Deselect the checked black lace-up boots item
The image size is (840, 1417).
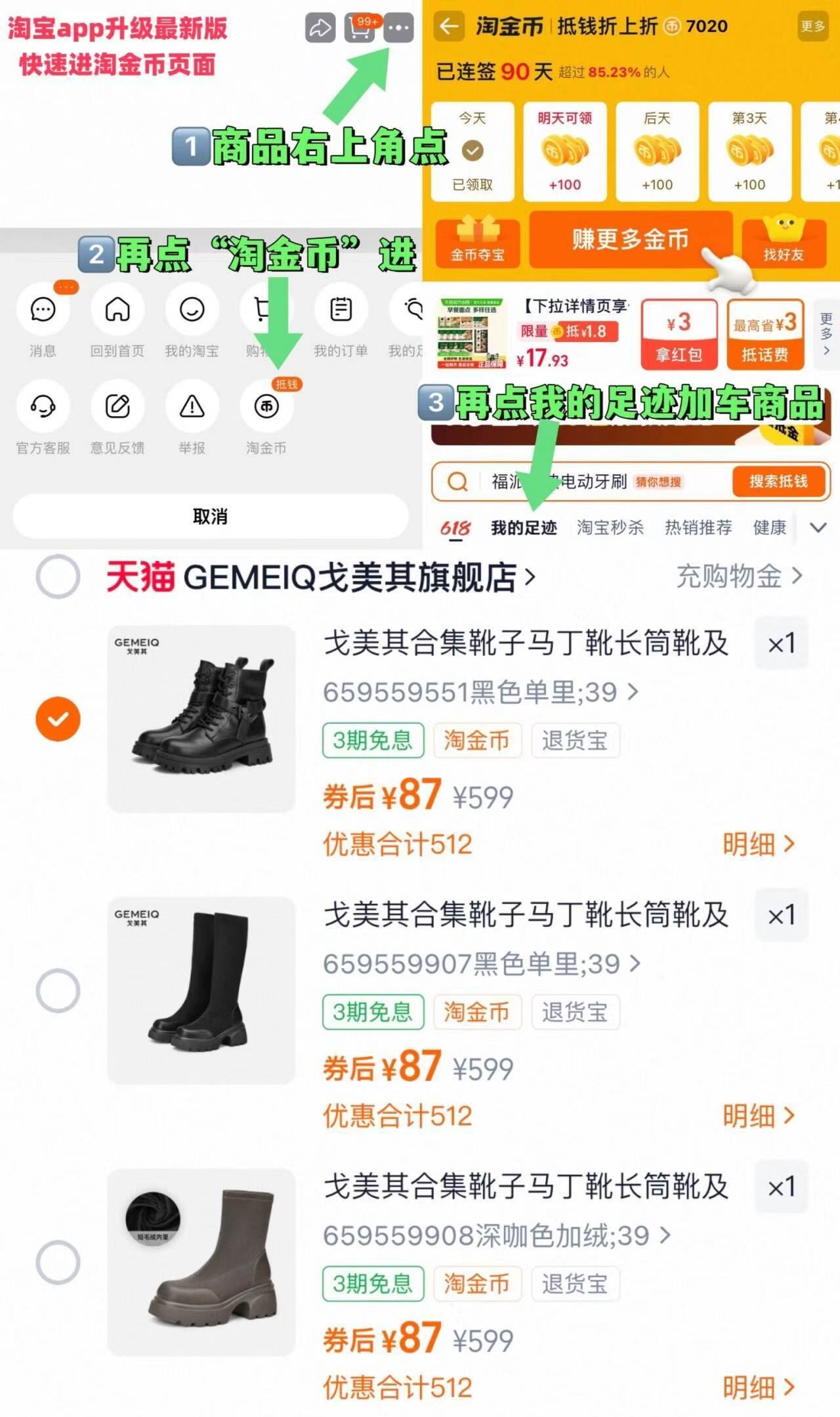(58, 719)
